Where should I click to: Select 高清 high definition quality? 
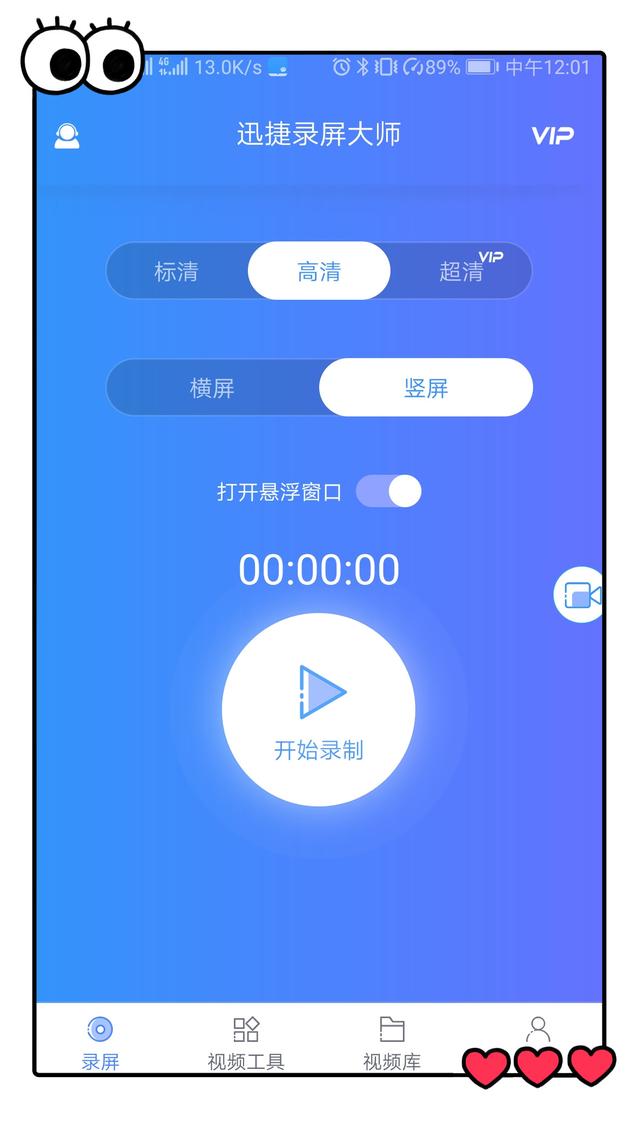pyautogui.click(x=319, y=271)
